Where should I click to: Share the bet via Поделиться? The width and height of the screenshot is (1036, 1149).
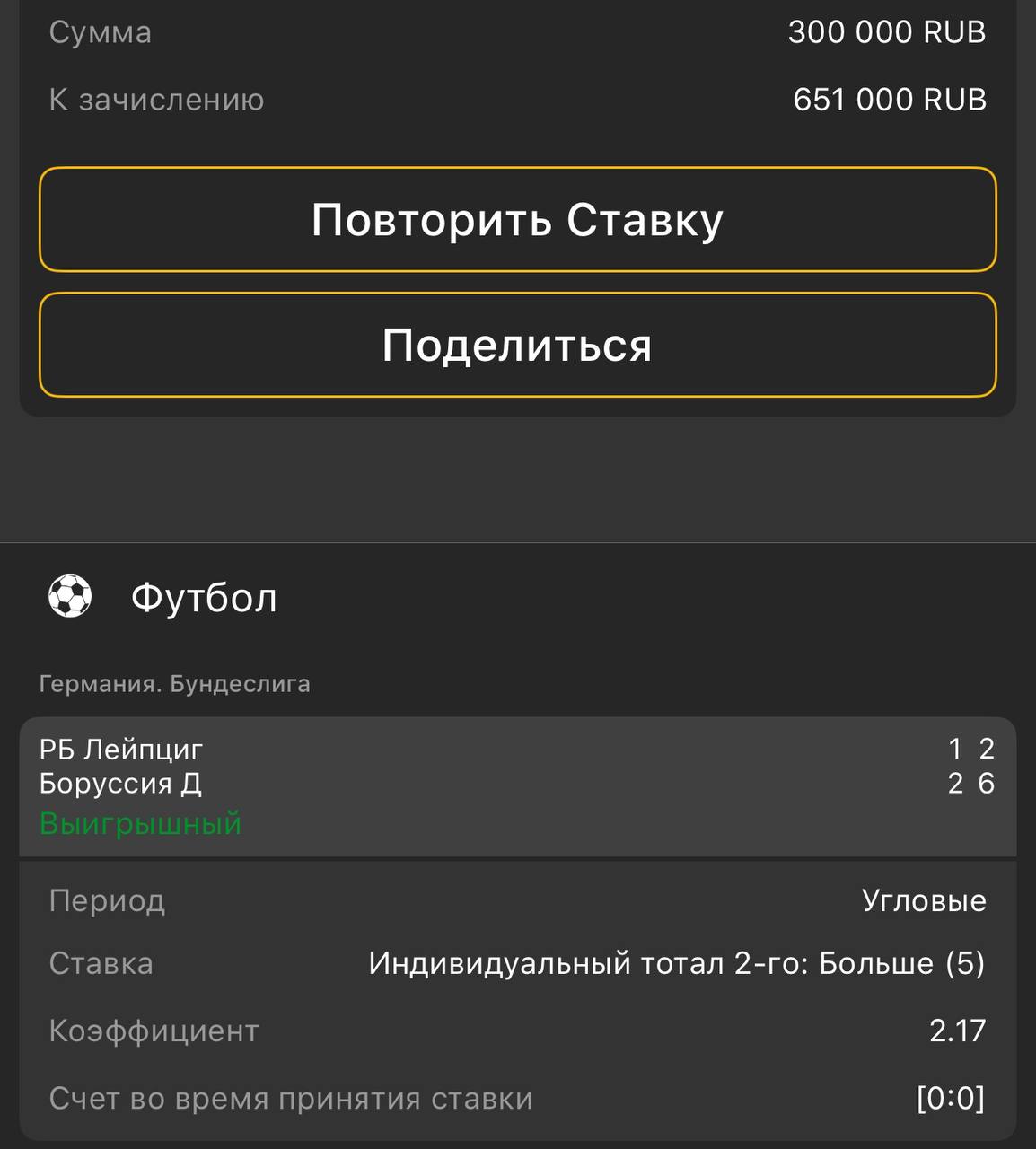point(517,345)
